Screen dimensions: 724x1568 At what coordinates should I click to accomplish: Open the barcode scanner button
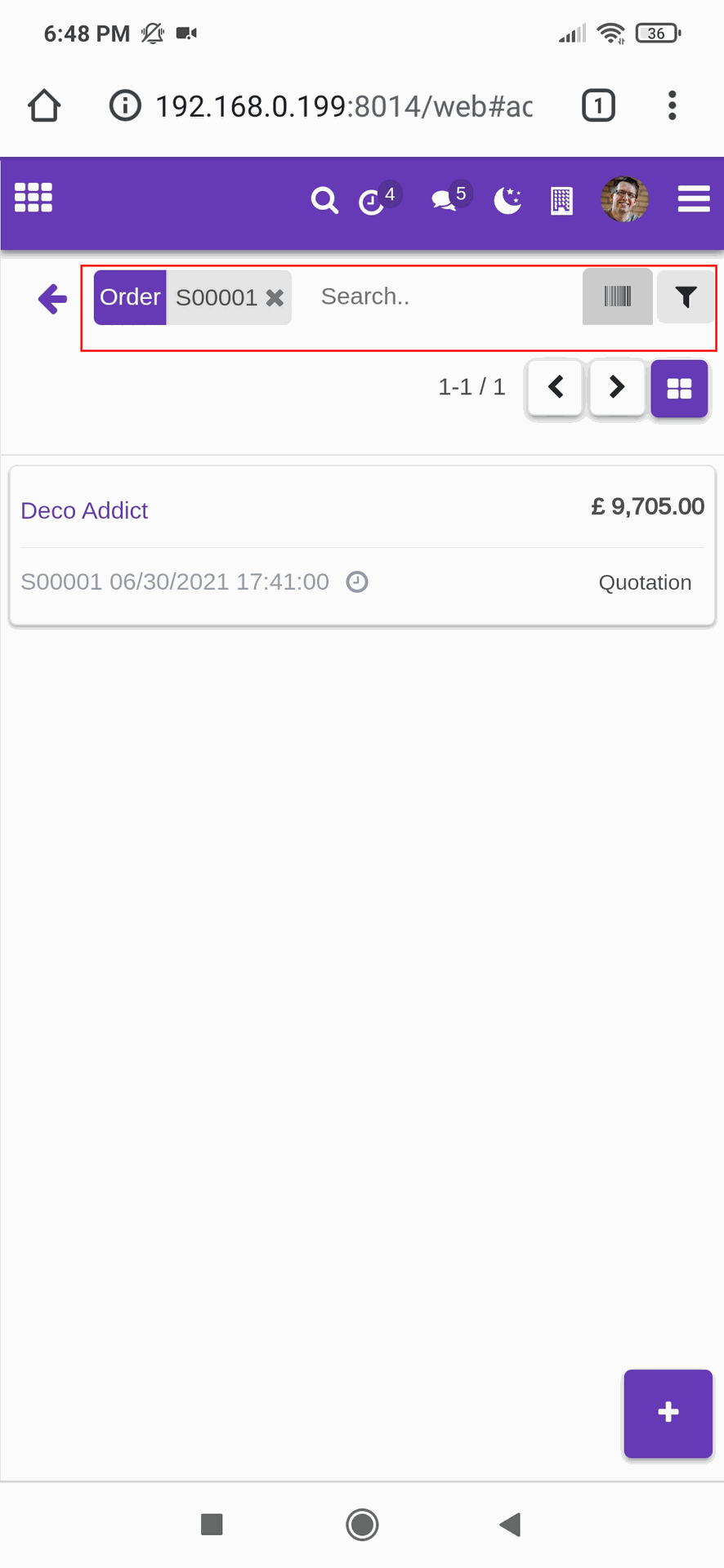pyautogui.click(x=618, y=296)
